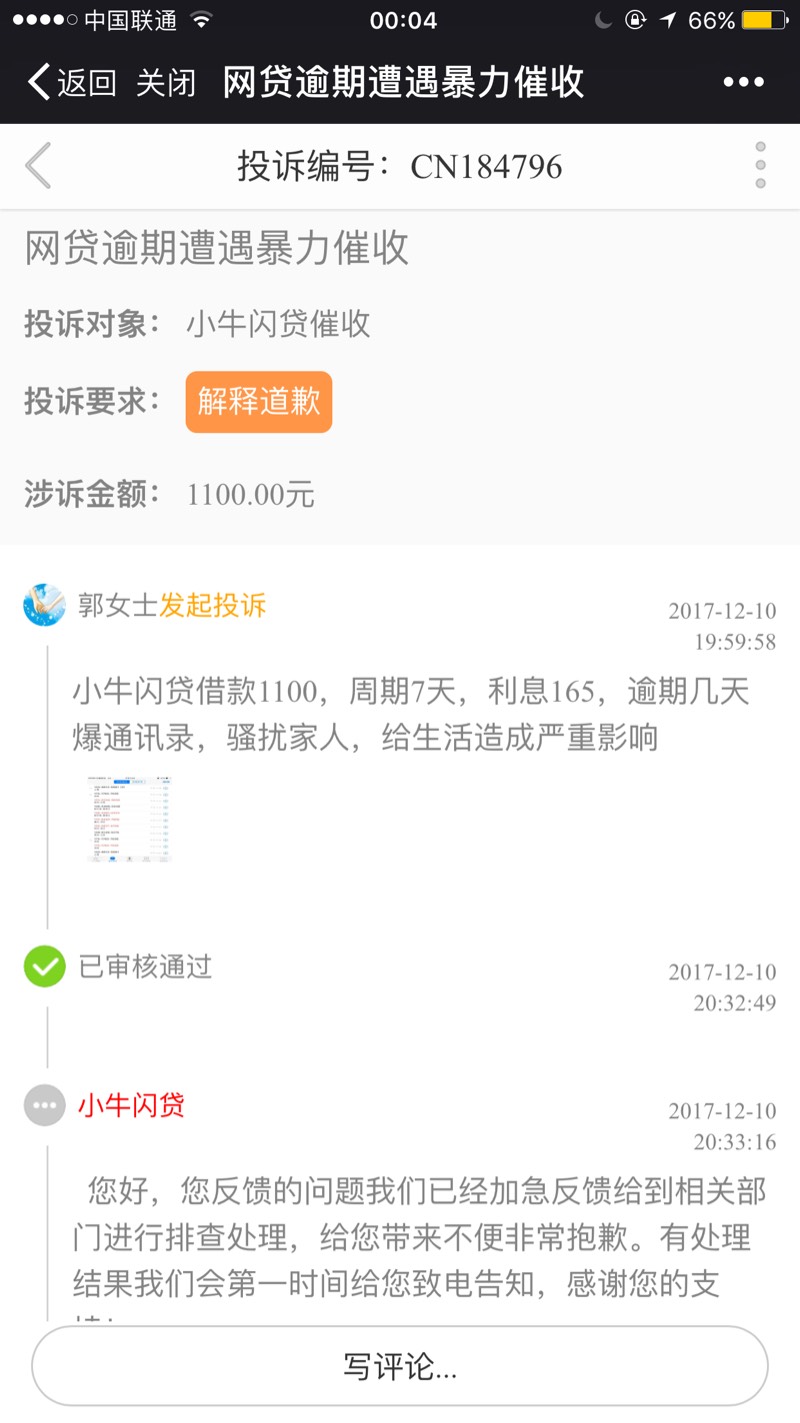
Task: Write a comment in 写评论 field
Action: tap(400, 1367)
